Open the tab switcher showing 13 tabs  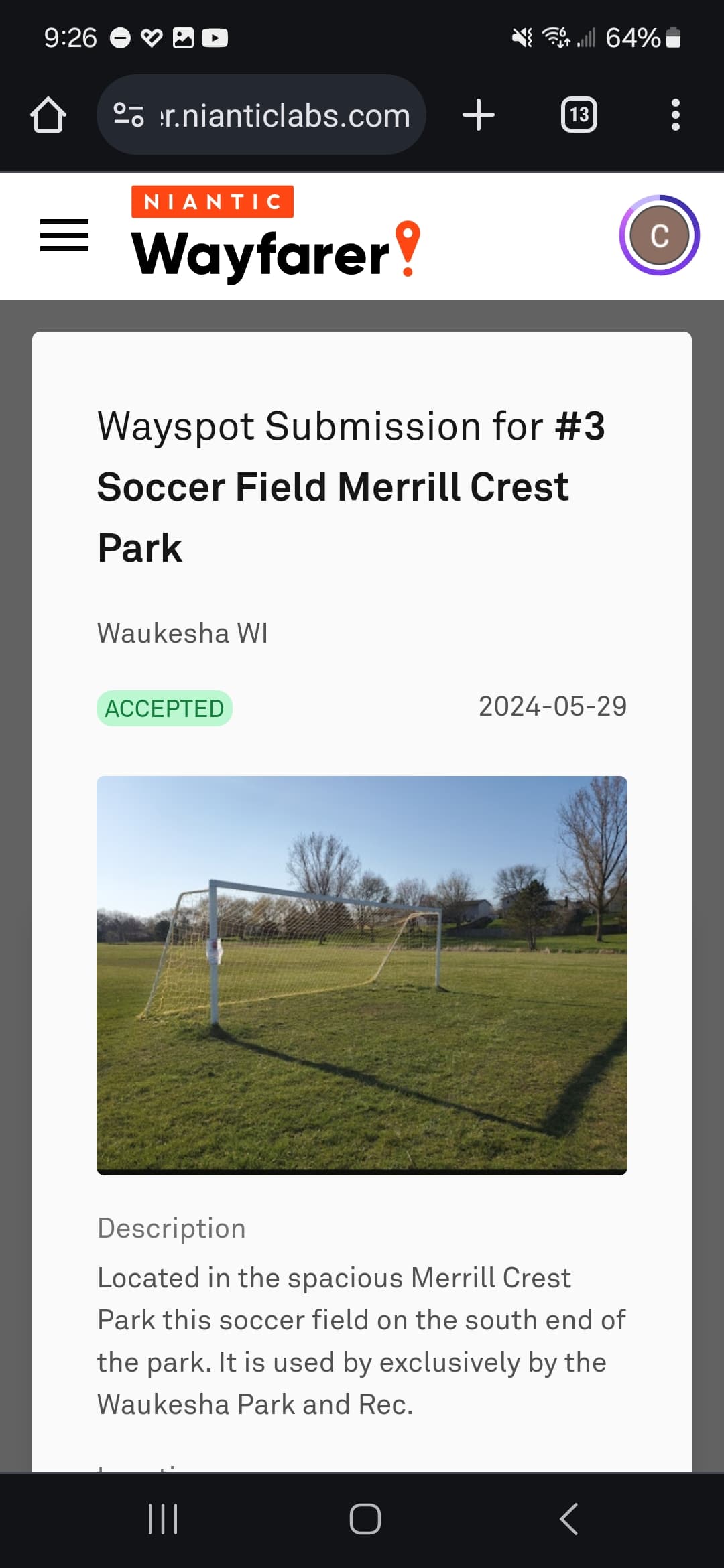(x=579, y=115)
